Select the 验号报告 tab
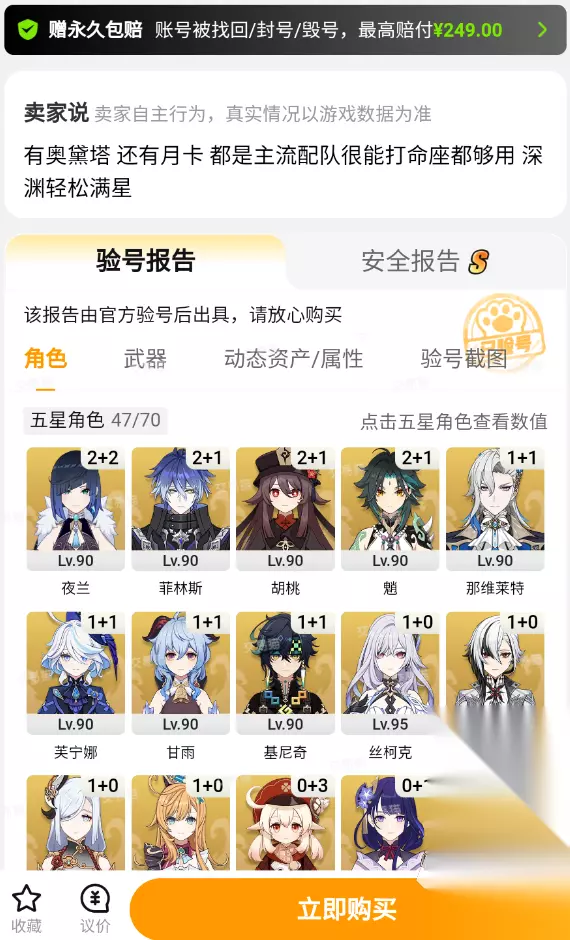Image resolution: width=570 pixels, height=940 pixels. 146,261
